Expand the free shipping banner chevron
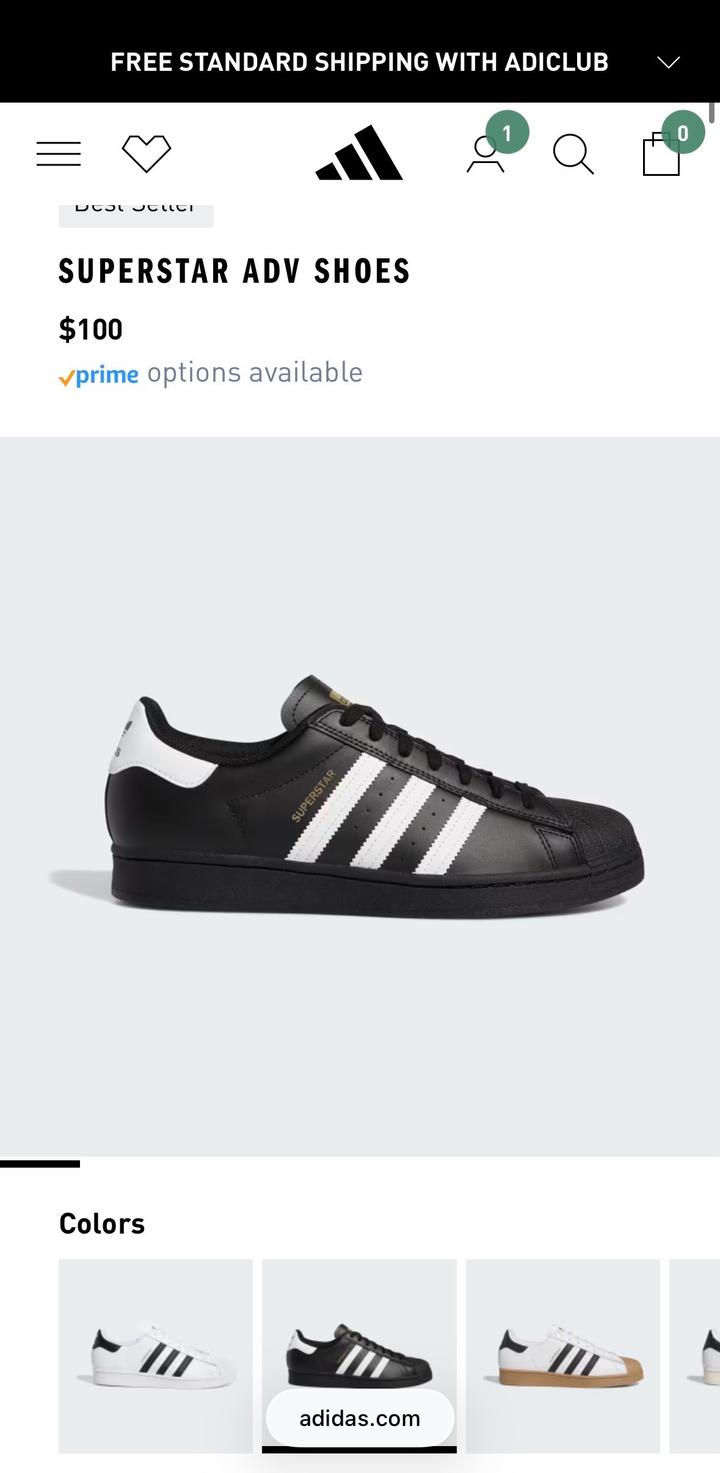The image size is (720, 1473). (668, 62)
